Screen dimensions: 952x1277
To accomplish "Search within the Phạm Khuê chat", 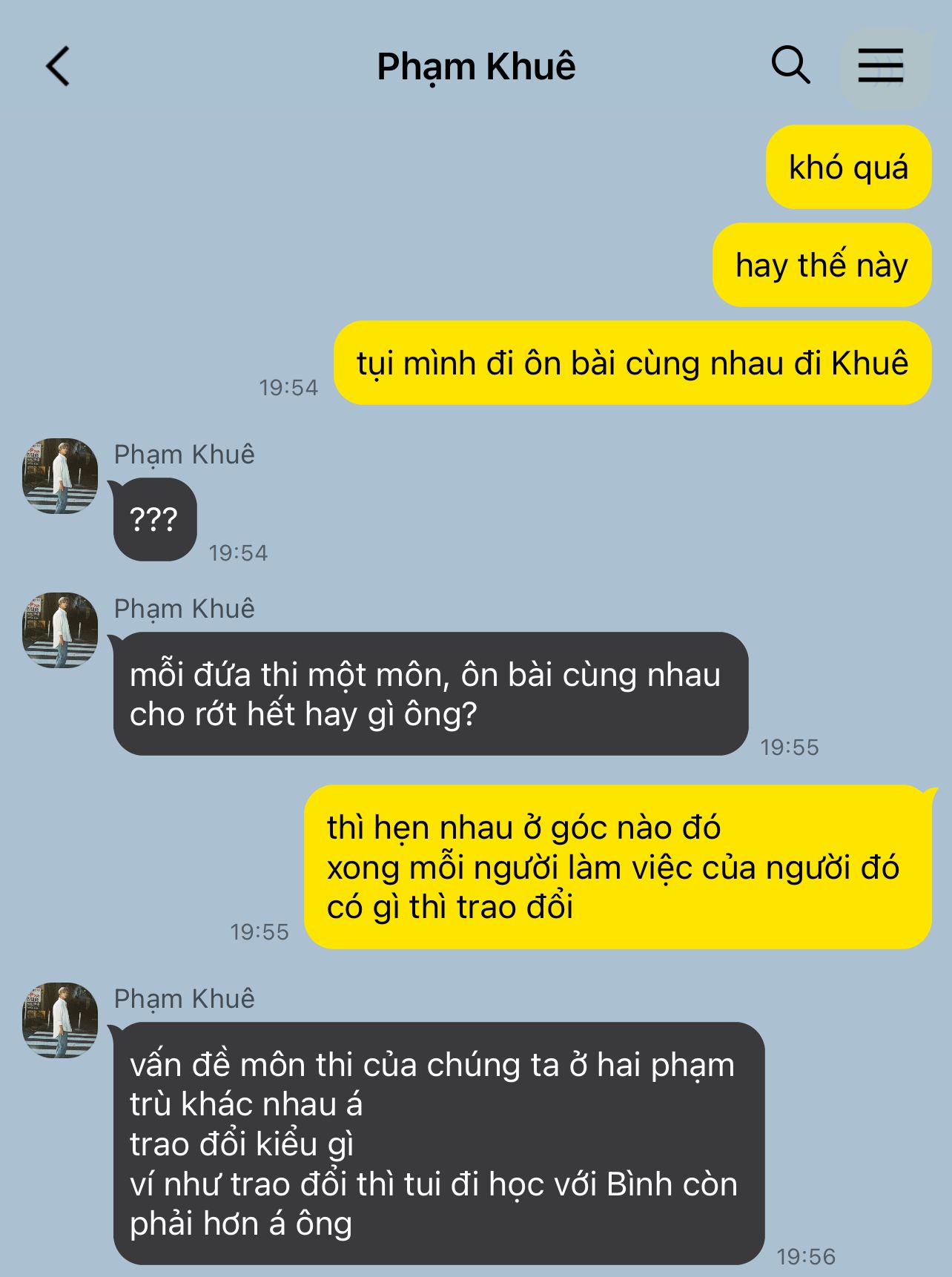I will pos(790,65).
